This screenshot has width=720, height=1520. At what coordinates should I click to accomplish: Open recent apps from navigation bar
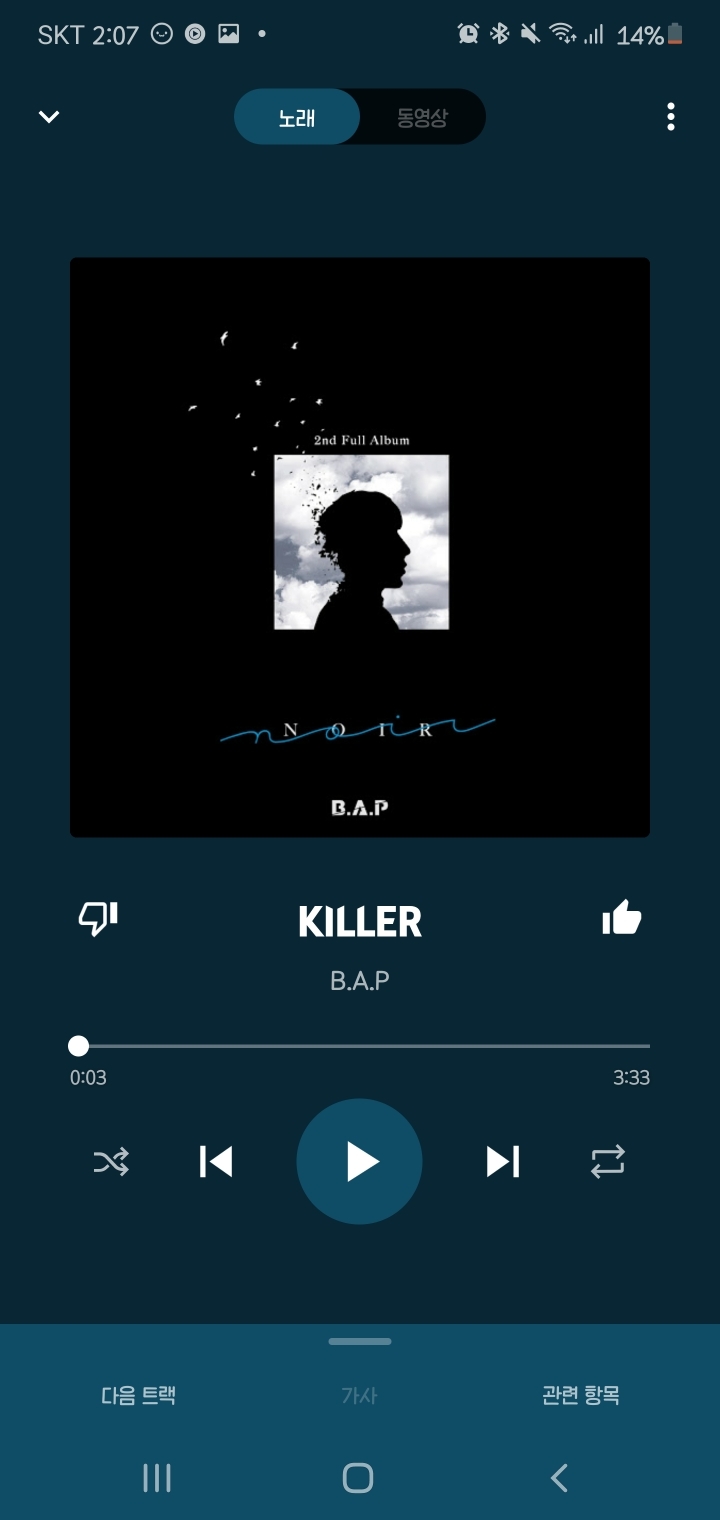[x=157, y=1477]
